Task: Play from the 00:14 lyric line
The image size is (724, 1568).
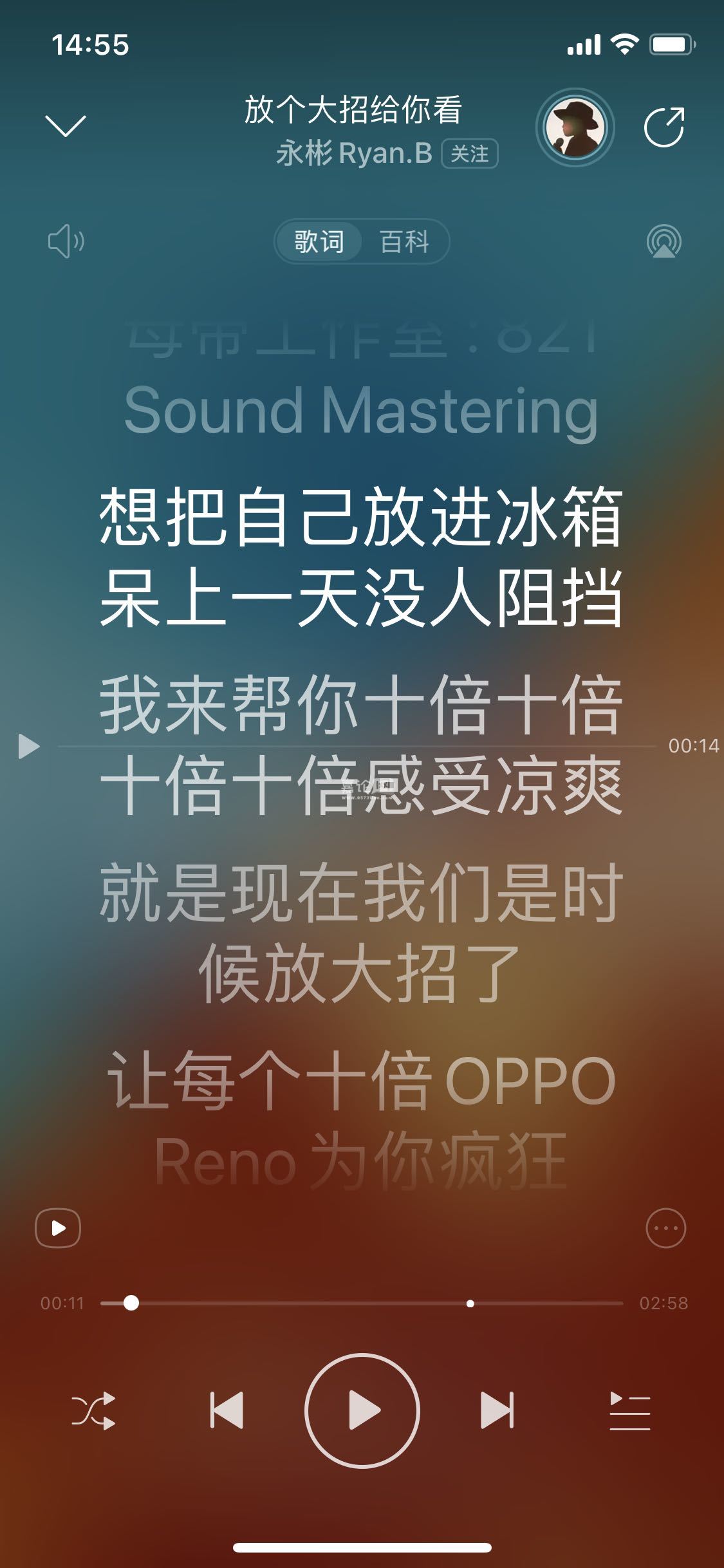Action: 29,746
